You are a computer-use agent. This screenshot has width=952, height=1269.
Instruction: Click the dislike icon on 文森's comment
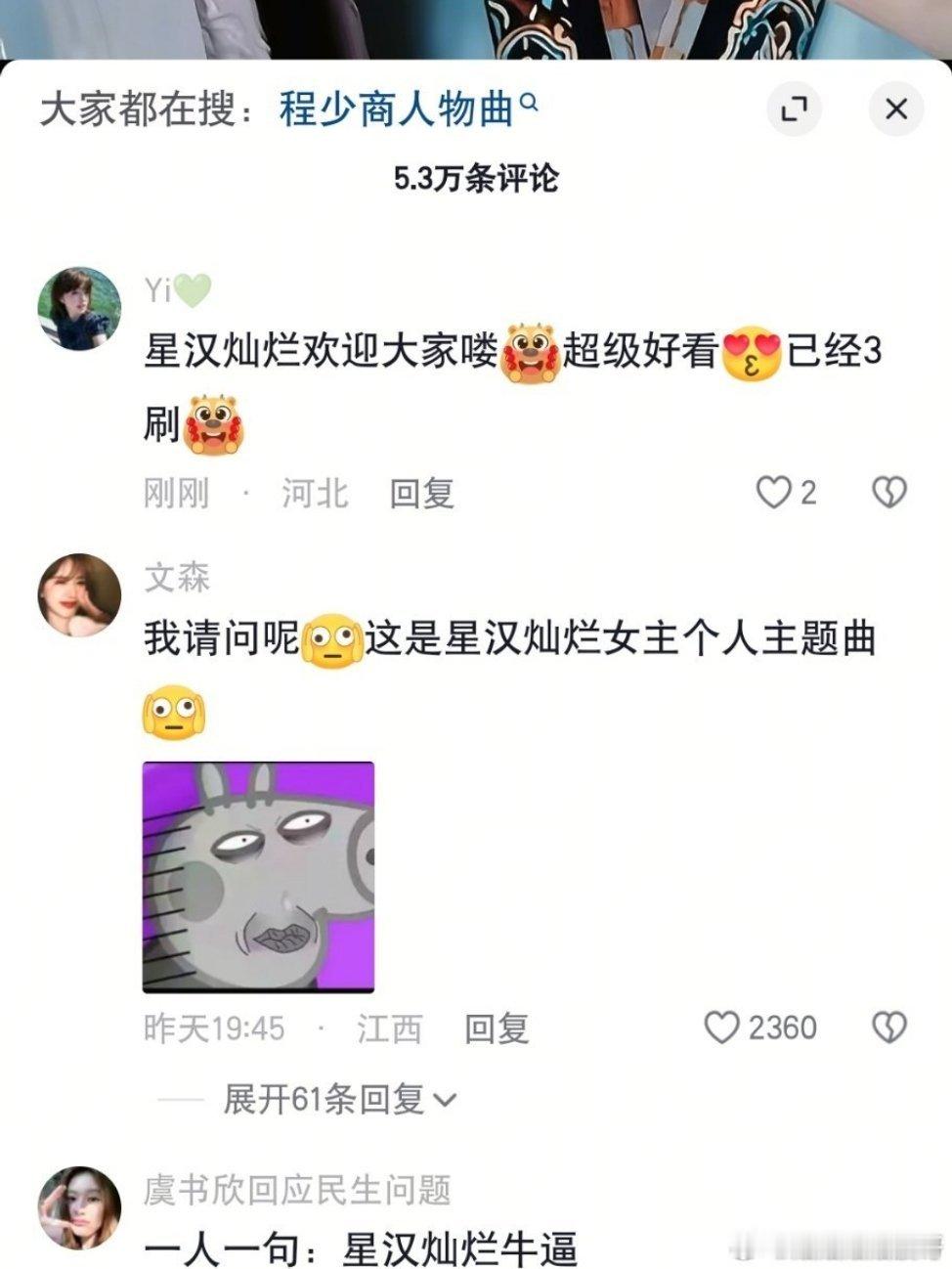890,1027
